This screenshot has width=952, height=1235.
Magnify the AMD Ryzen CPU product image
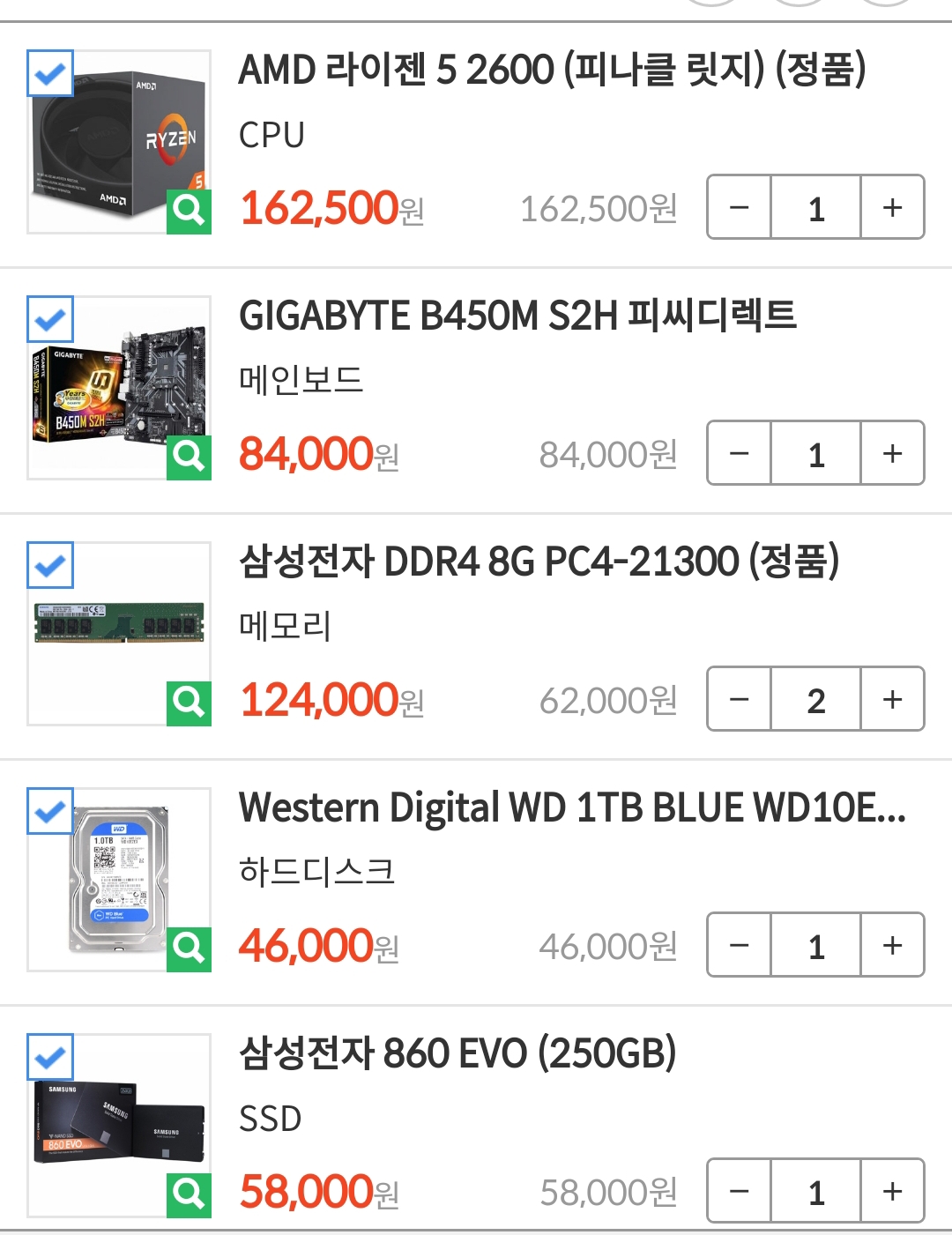coord(189,212)
